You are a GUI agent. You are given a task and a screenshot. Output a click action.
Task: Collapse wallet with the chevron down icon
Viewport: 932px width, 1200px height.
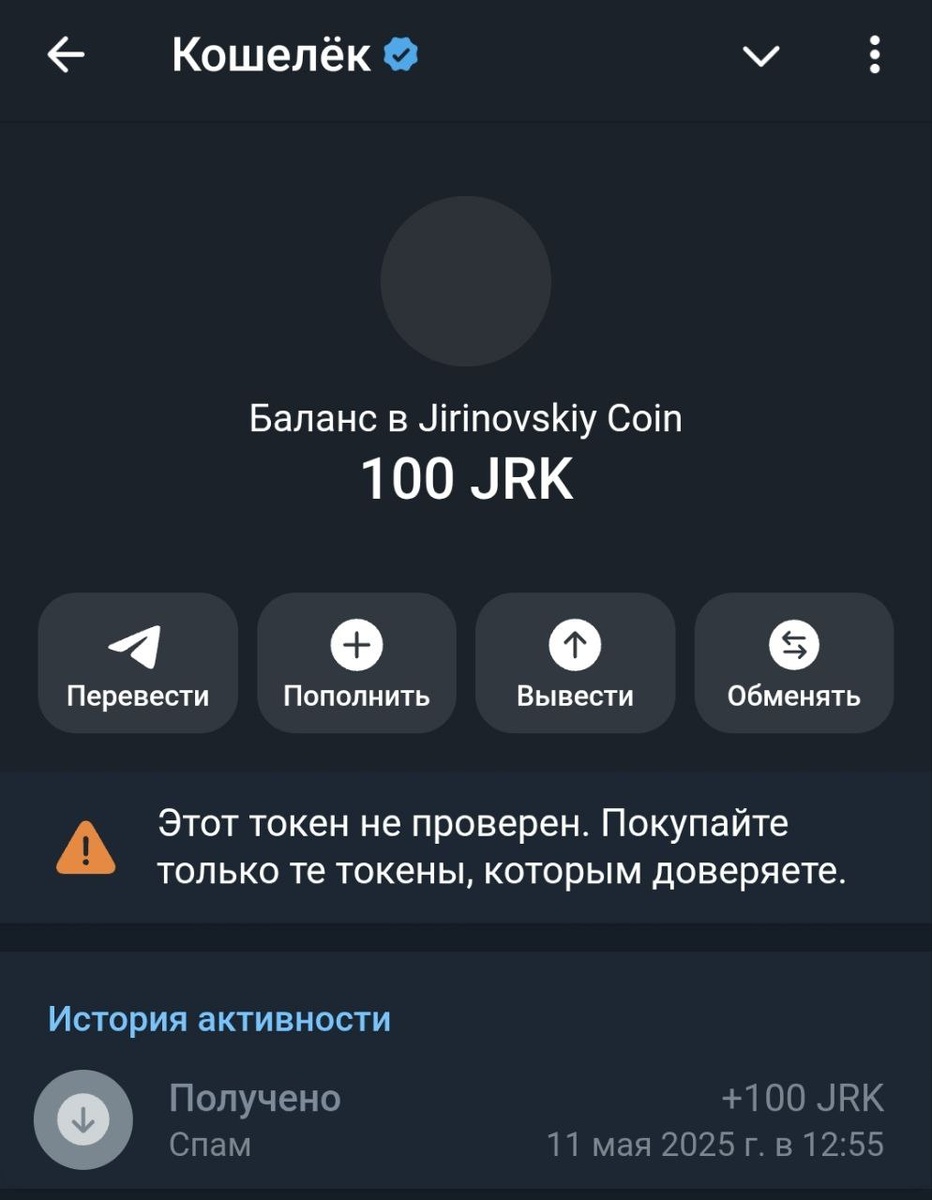tap(761, 57)
